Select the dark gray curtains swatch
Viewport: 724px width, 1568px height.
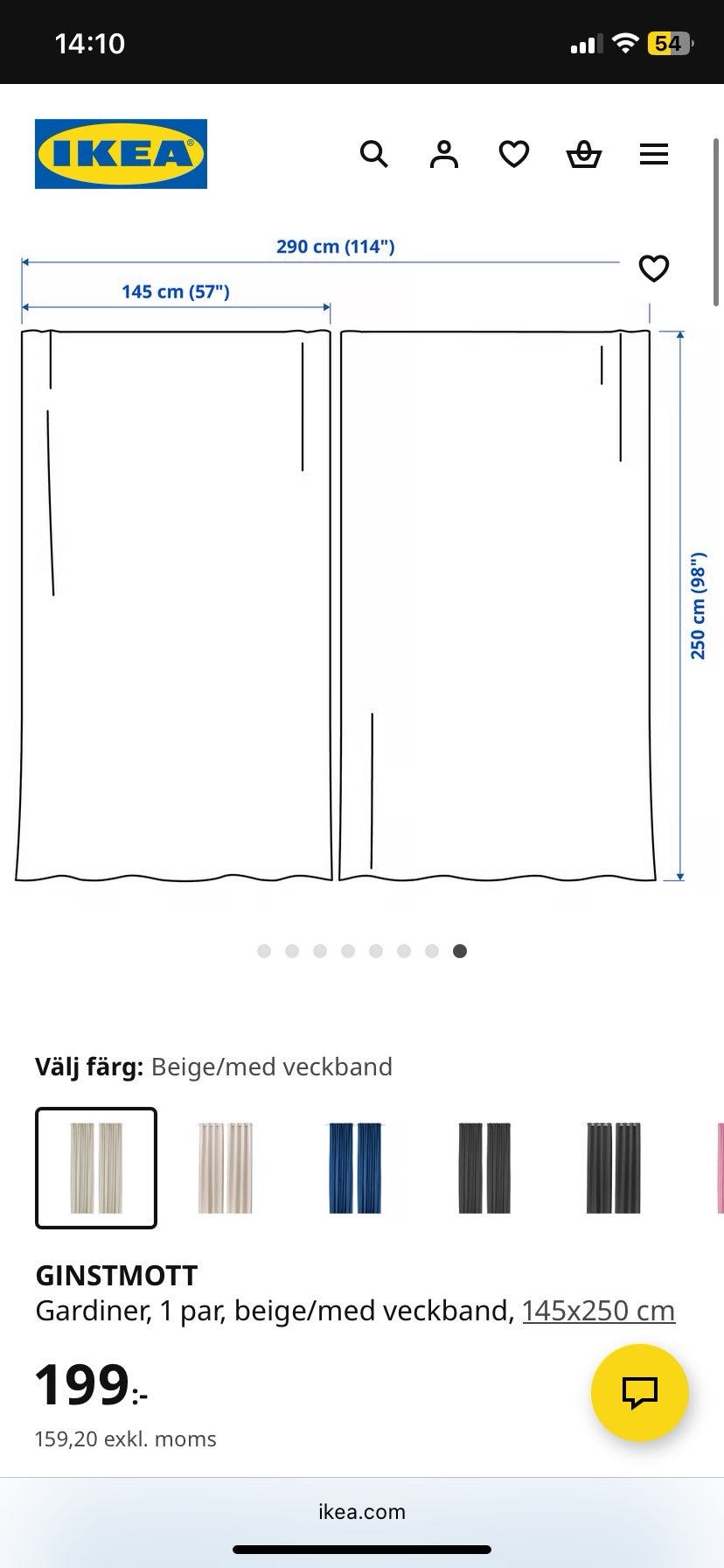pyautogui.click(x=484, y=1168)
